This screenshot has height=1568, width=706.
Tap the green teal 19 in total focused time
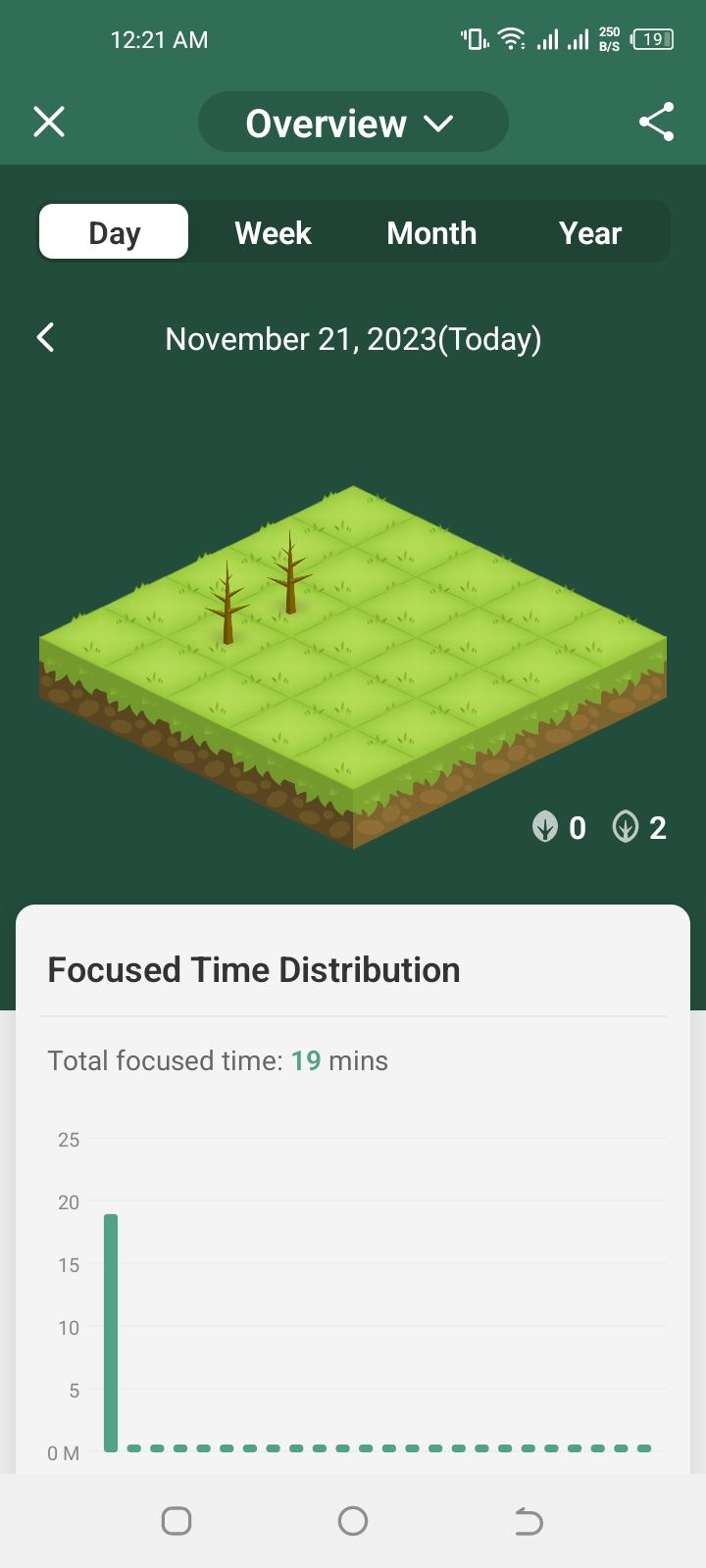(305, 1060)
